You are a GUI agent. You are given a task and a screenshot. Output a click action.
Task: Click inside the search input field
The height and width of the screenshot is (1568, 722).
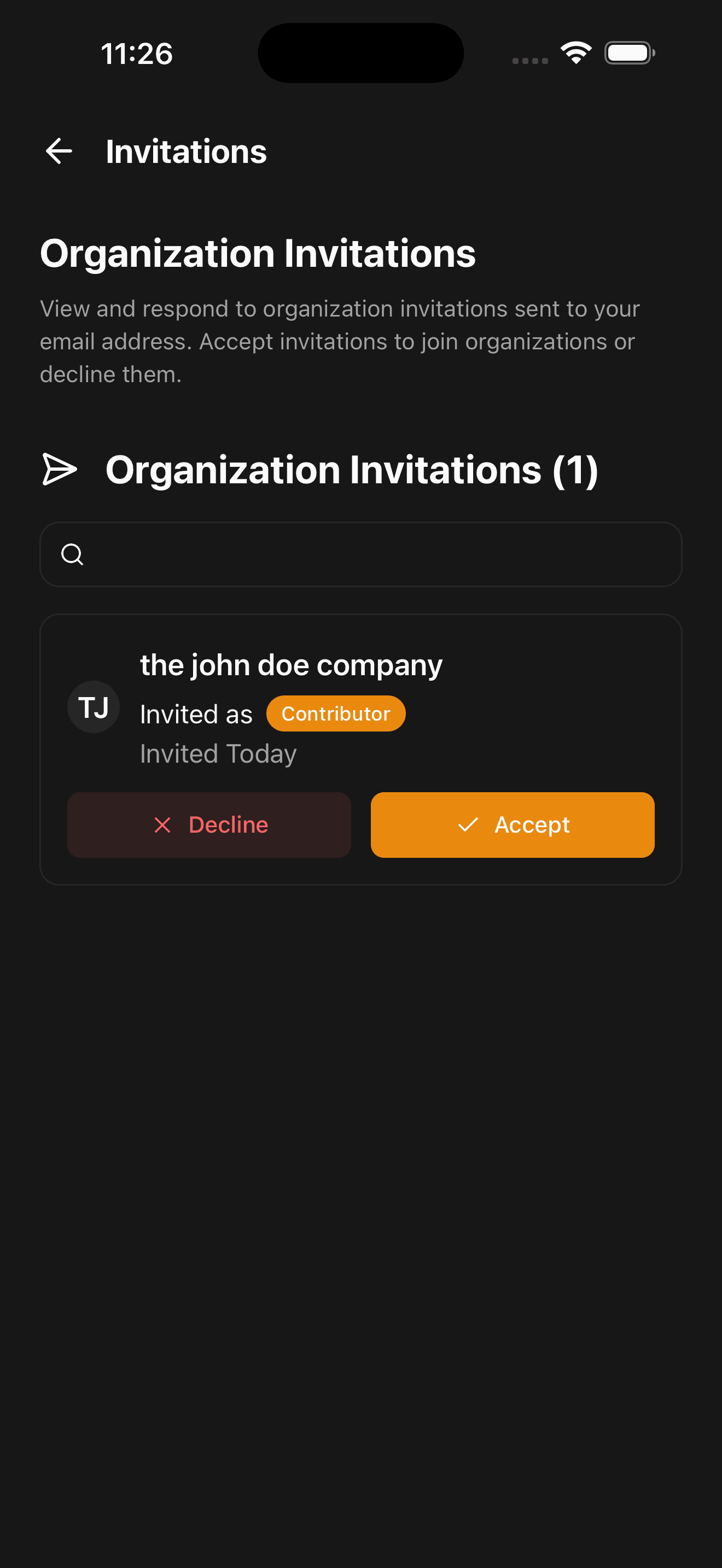coord(361,554)
